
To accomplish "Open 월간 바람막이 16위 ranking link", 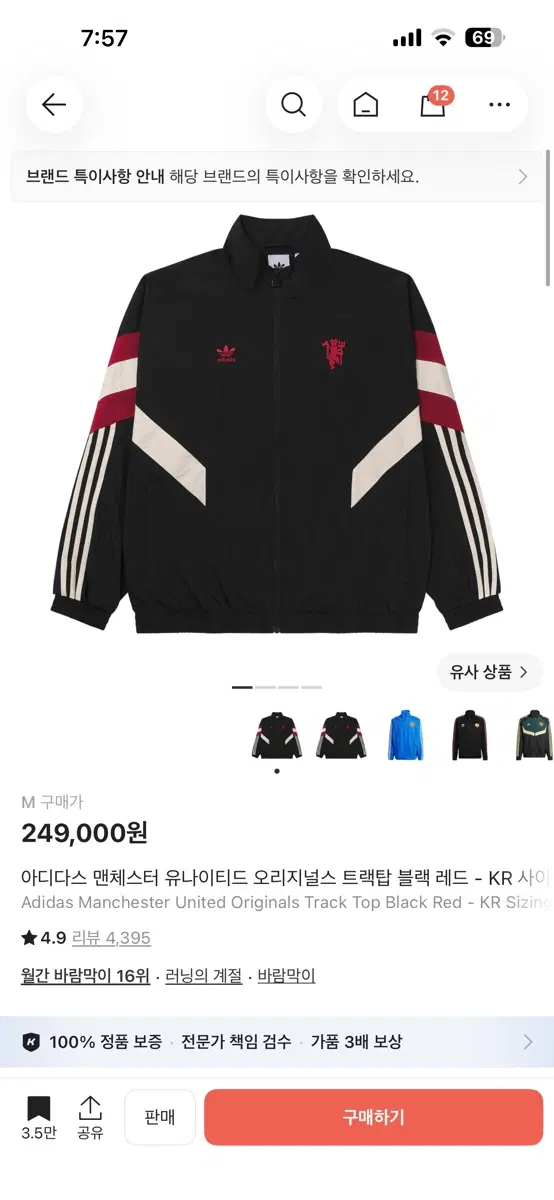I will point(85,976).
